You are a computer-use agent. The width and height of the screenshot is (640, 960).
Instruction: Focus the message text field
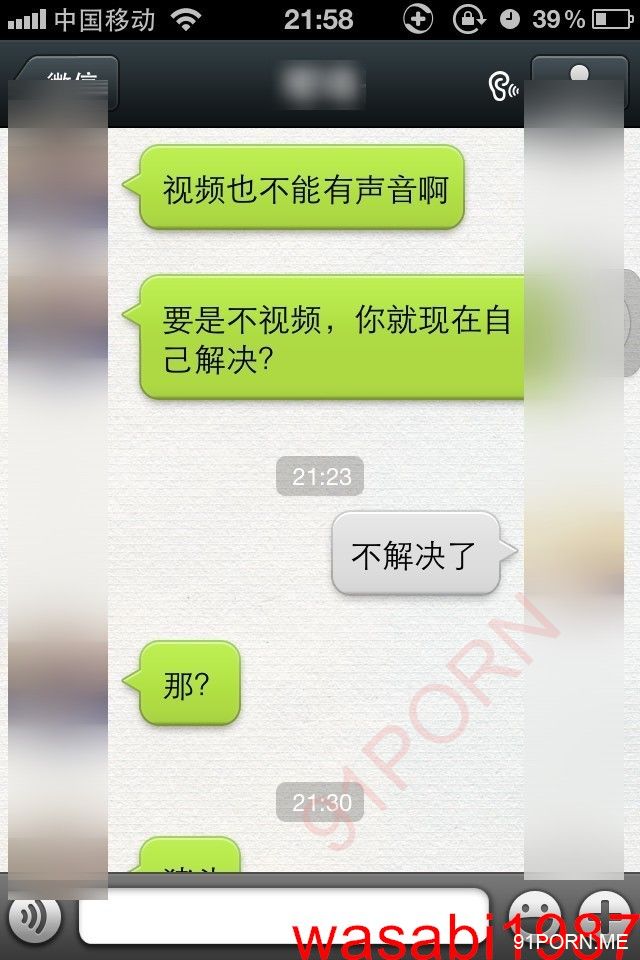coord(283,917)
